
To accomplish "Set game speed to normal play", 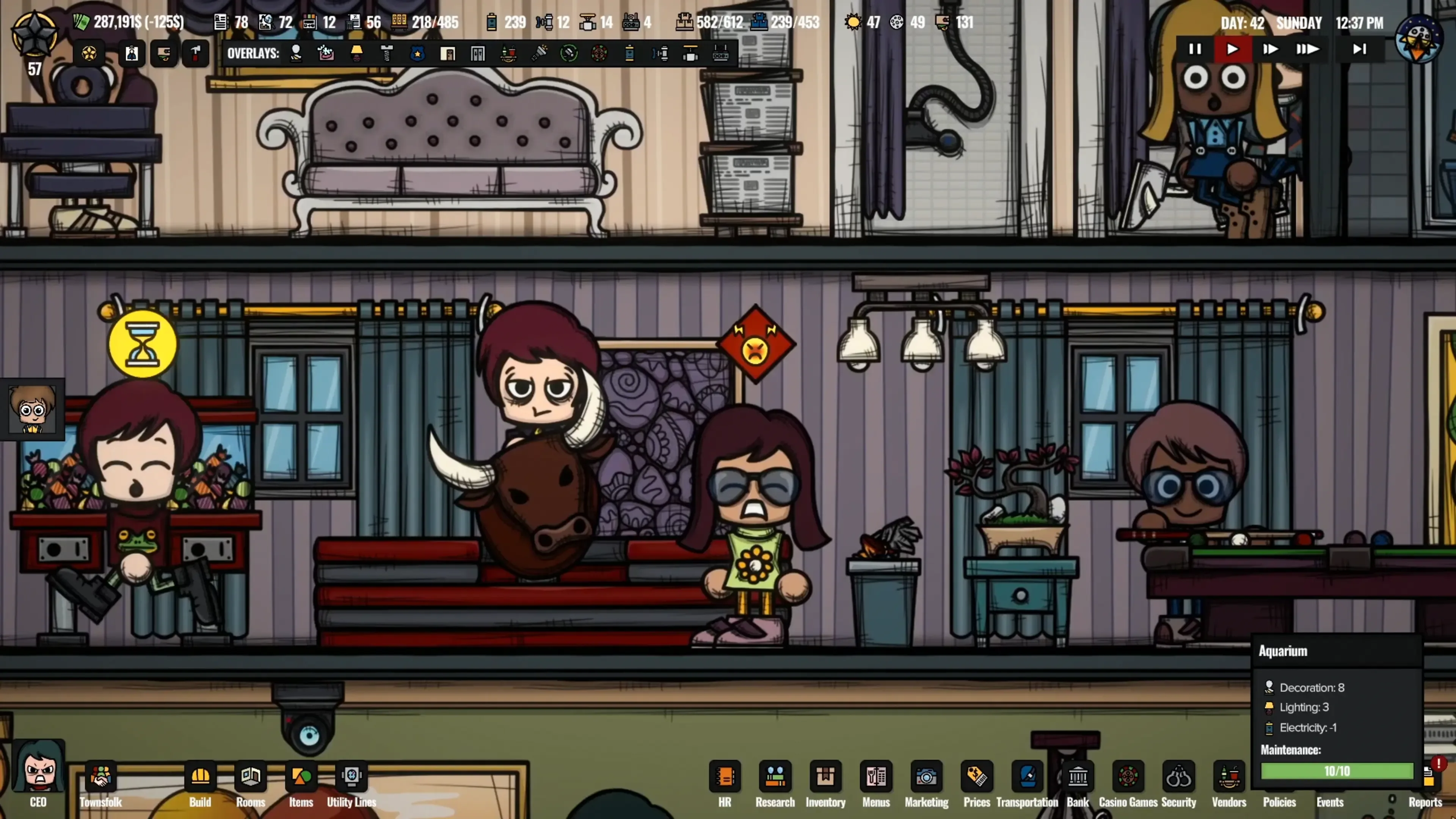I will (x=1232, y=49).
